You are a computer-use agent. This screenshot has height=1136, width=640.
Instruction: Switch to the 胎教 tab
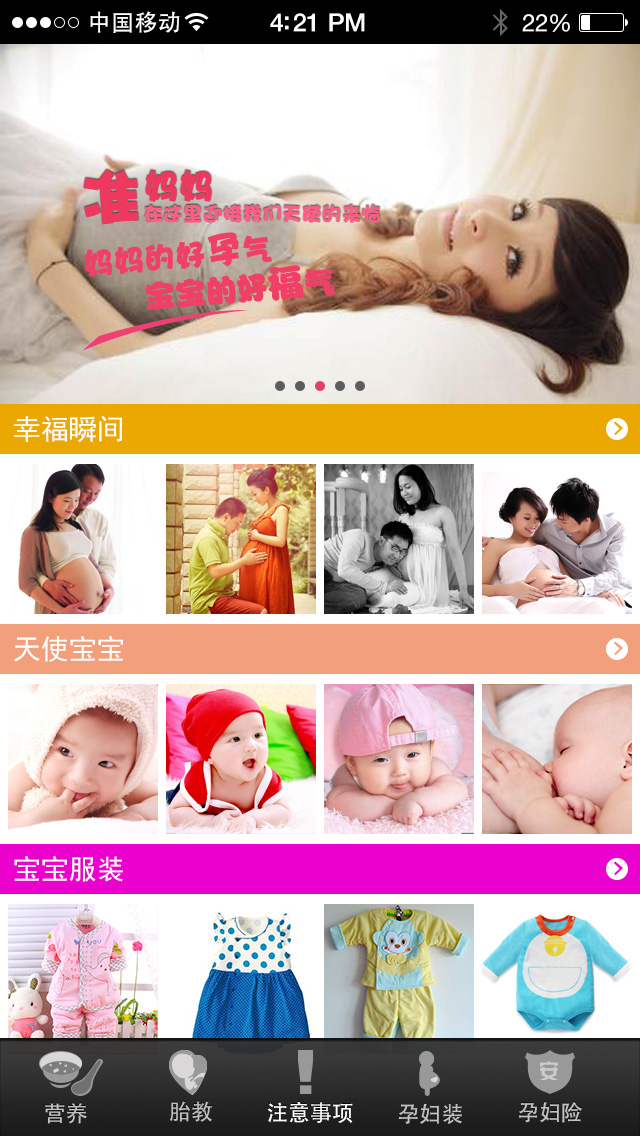pos(190,1088)
